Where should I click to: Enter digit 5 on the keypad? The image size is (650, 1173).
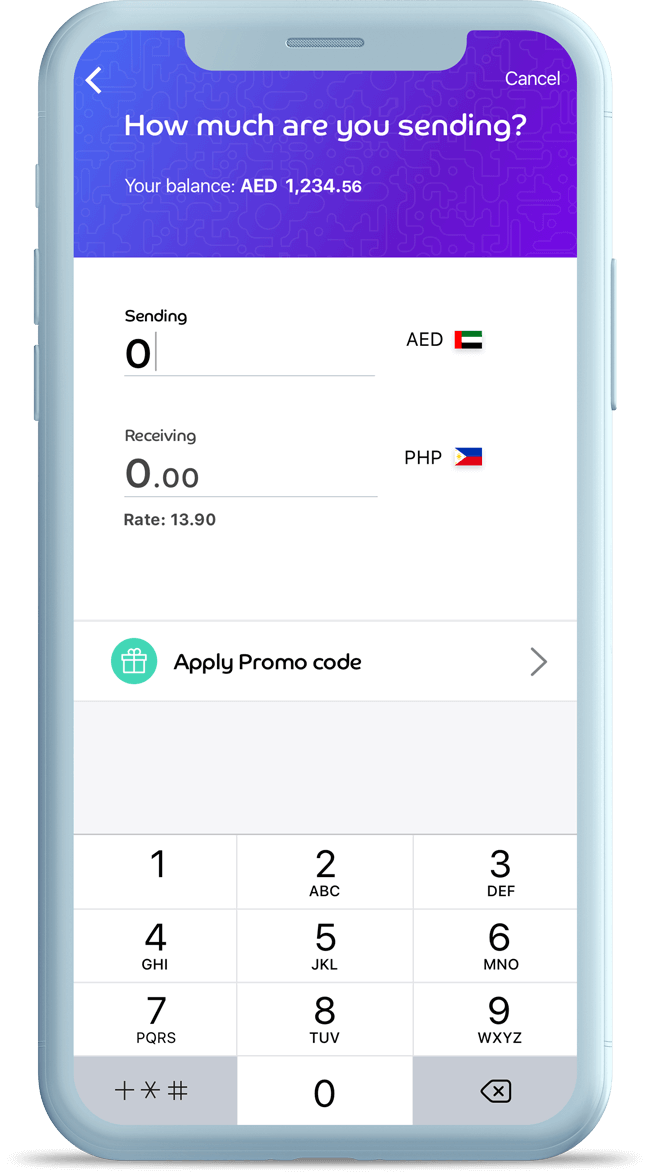[x=325, y=946]
